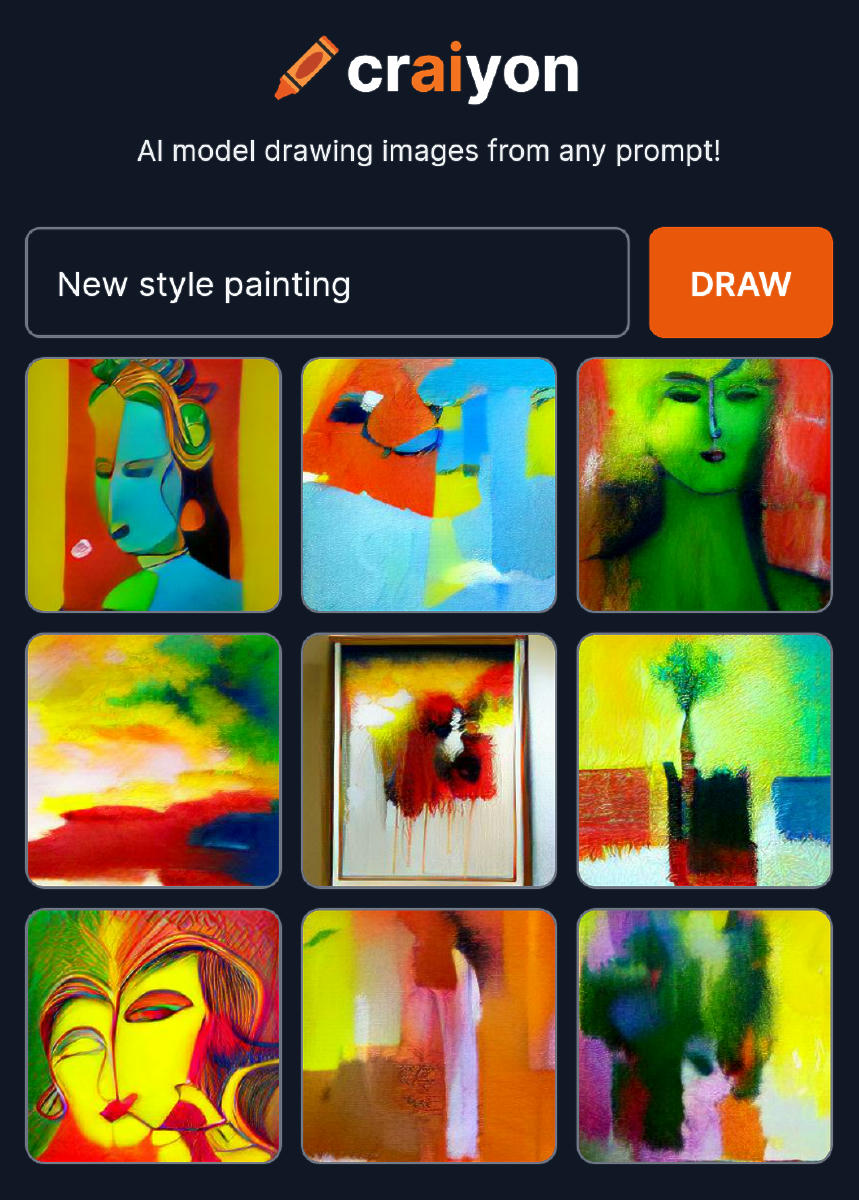Tap the orange DRAW button

pyautogui.click(x=740, y=283)
